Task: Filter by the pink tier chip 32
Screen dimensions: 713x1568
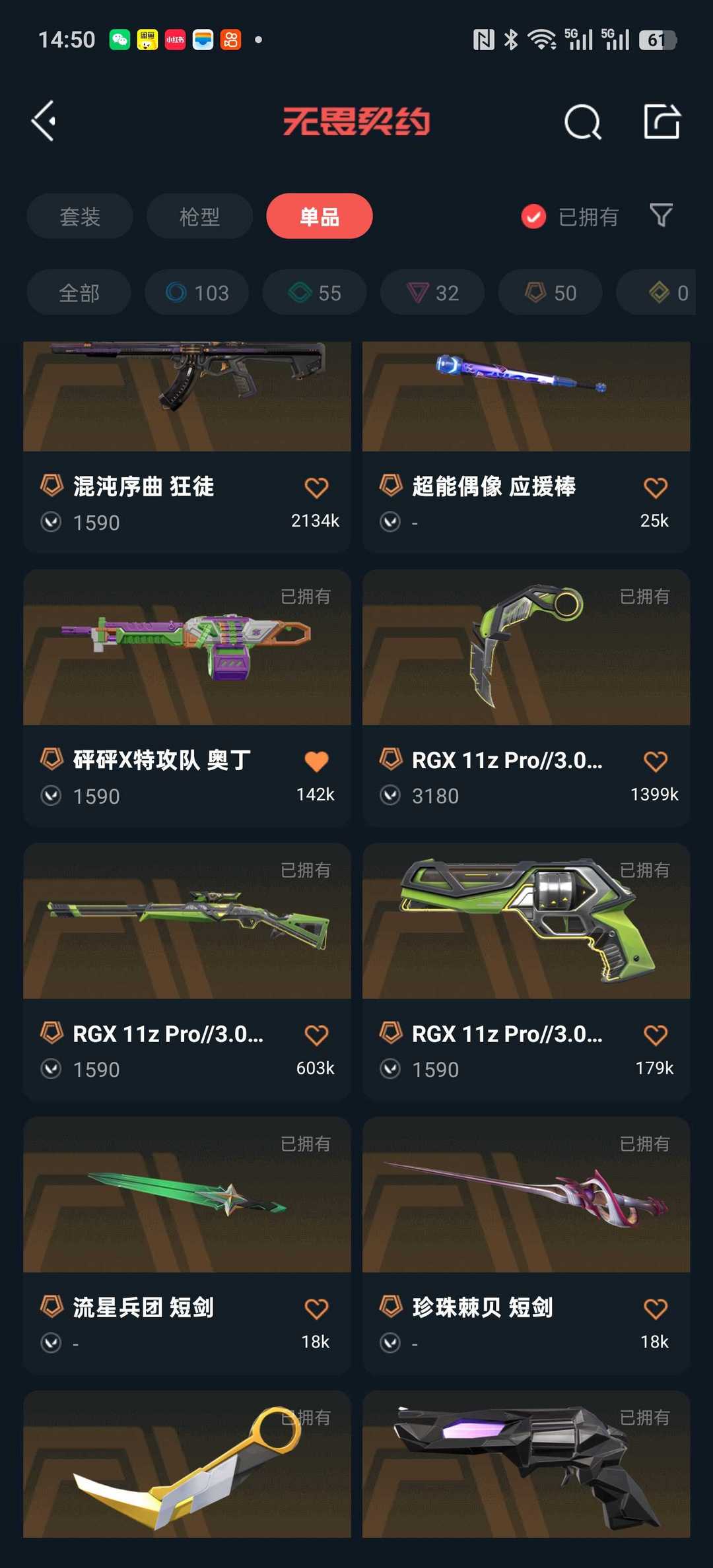Action: point(432,292)
